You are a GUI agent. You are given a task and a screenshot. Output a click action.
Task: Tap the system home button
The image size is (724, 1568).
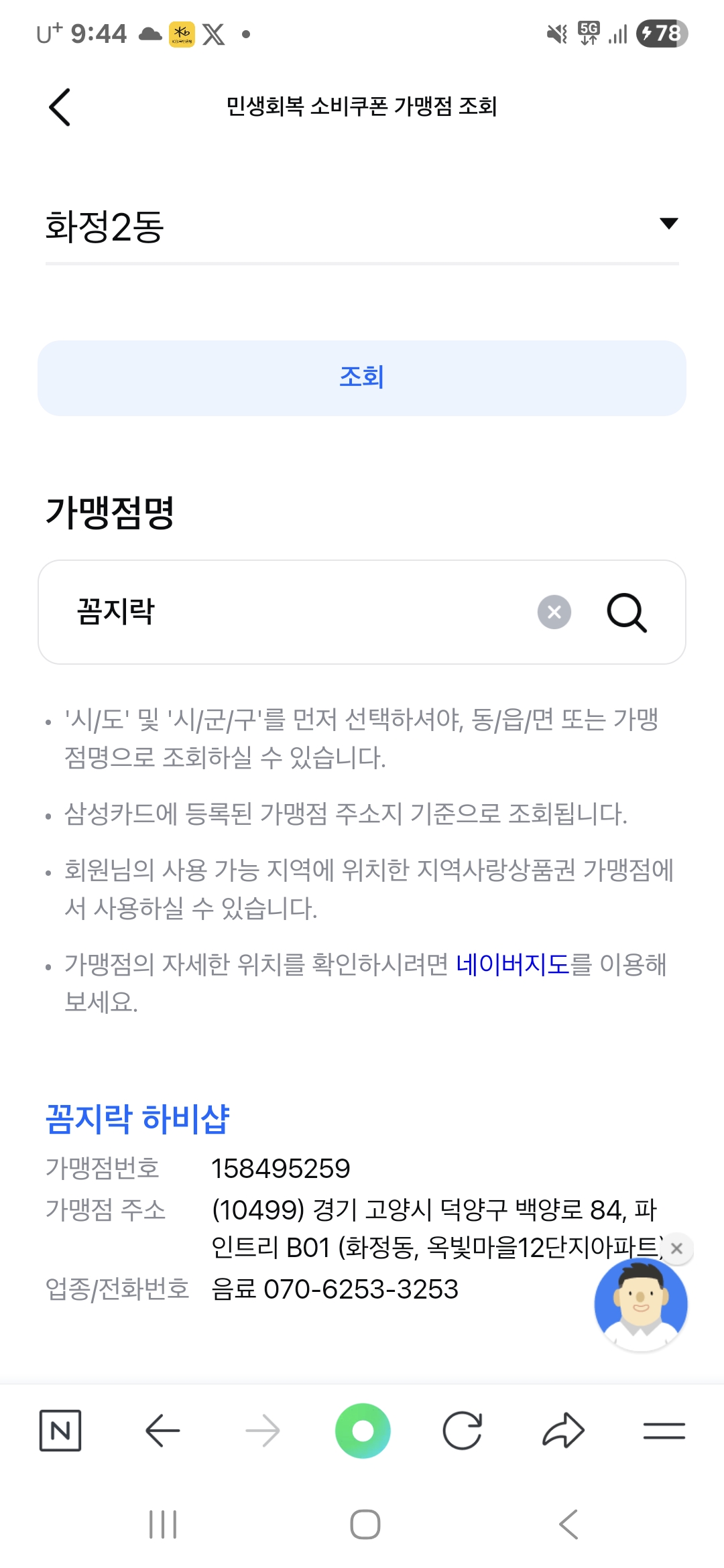pos(365,1524)
